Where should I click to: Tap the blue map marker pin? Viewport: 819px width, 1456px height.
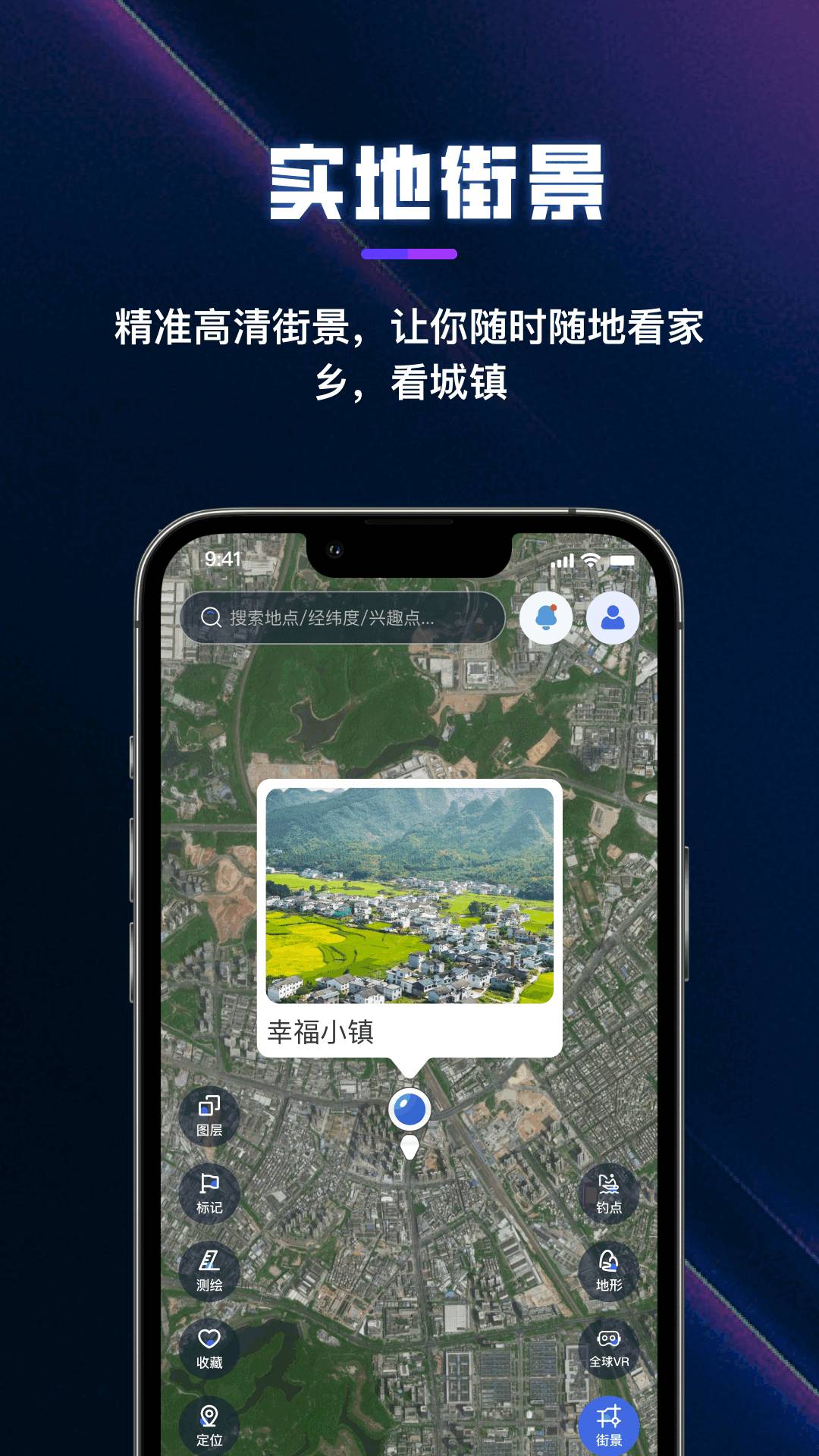point(410,1109)
